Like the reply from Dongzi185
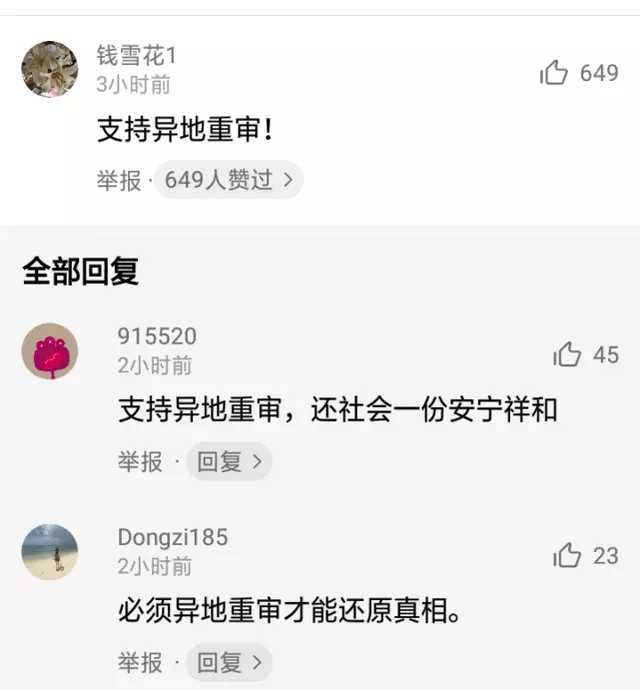This screenshot has width=640, height=690. point(567,556)
